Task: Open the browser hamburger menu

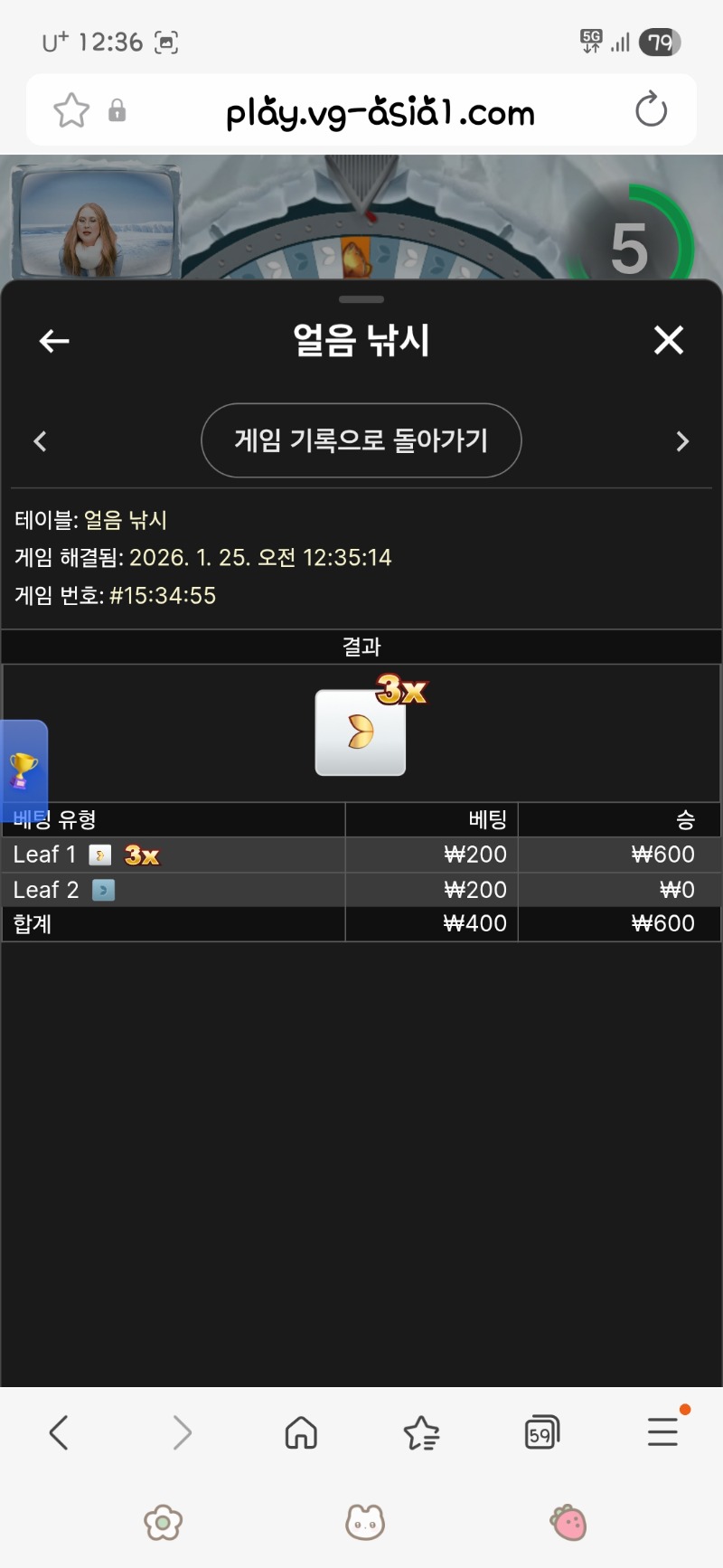Action: point(662,1432)
